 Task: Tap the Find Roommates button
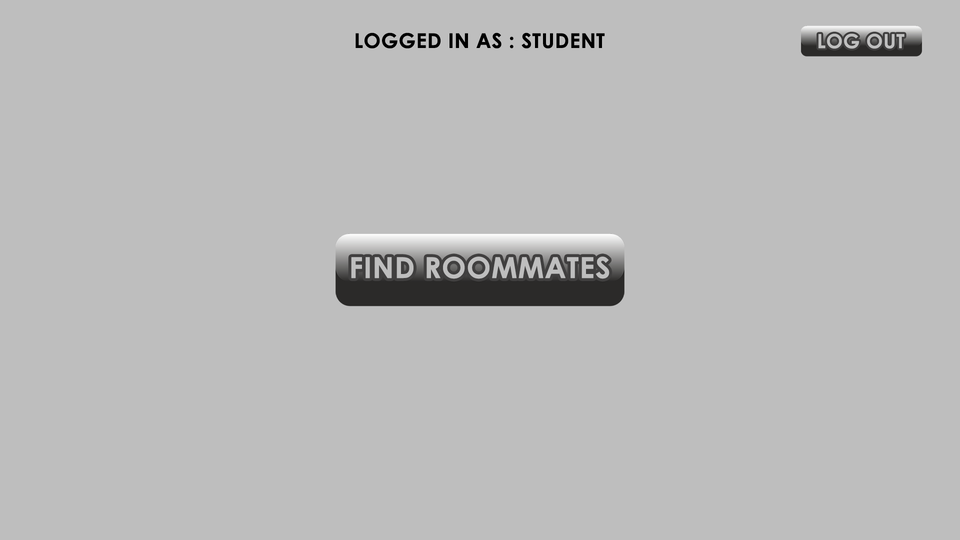479,269
